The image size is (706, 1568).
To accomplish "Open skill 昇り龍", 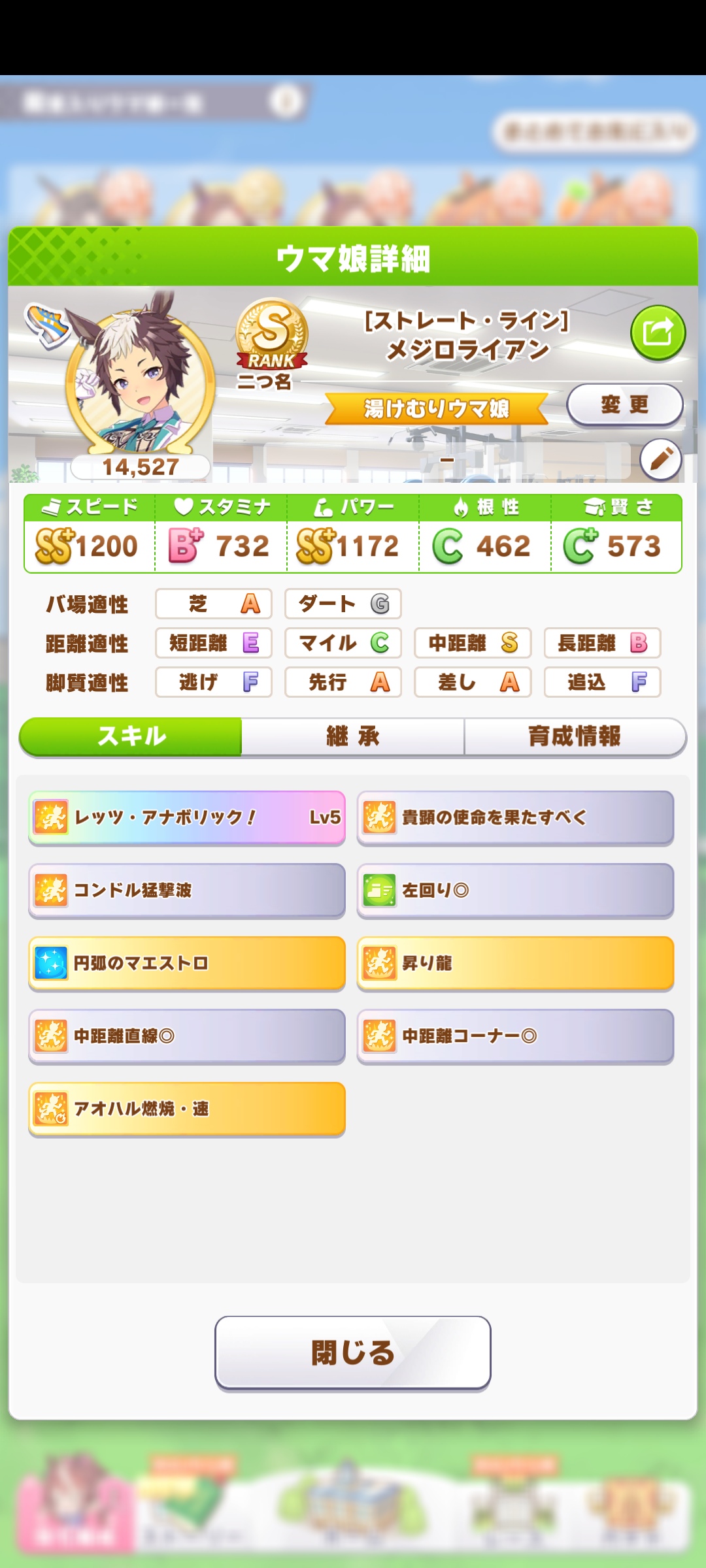I will [x=515, y=963].
